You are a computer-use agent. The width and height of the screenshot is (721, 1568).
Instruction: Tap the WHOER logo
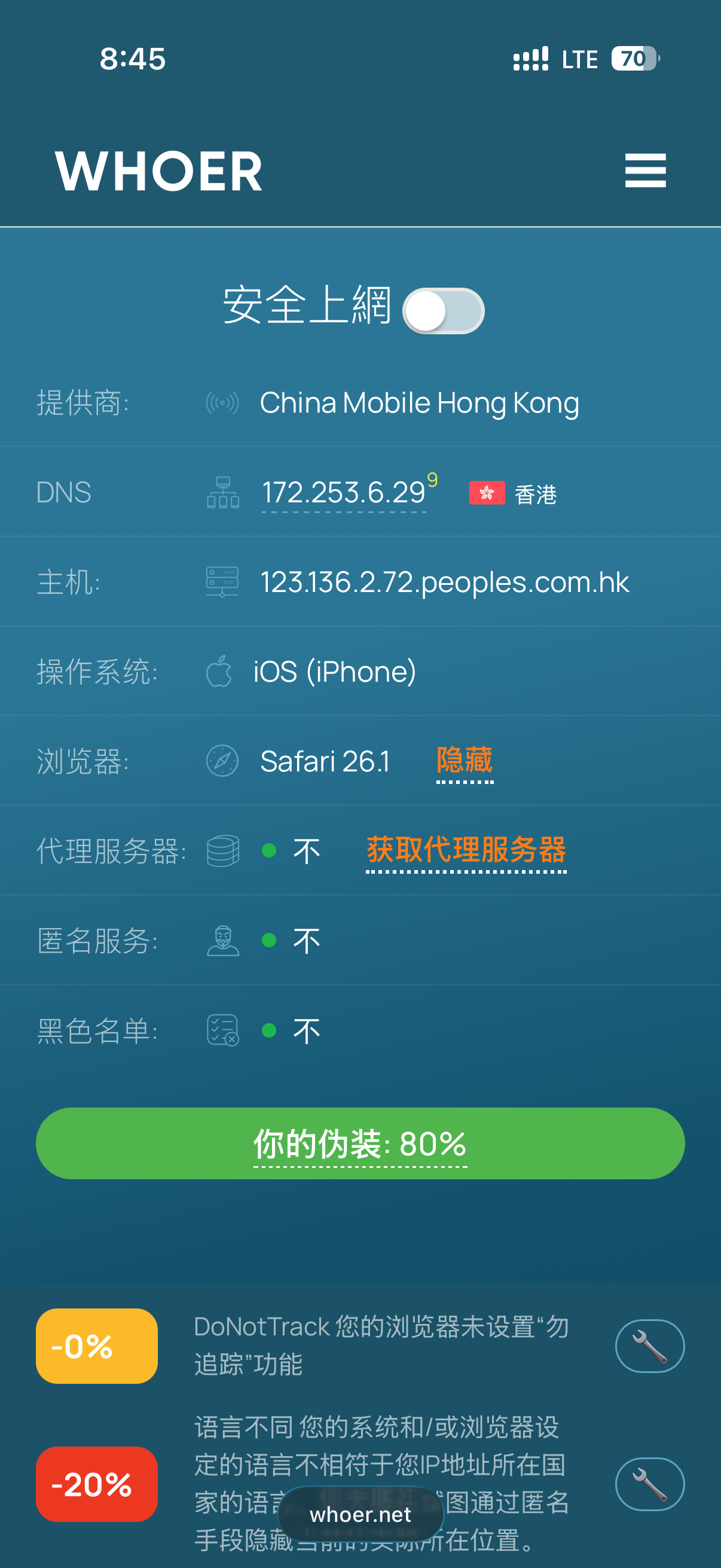coord(159,172)
